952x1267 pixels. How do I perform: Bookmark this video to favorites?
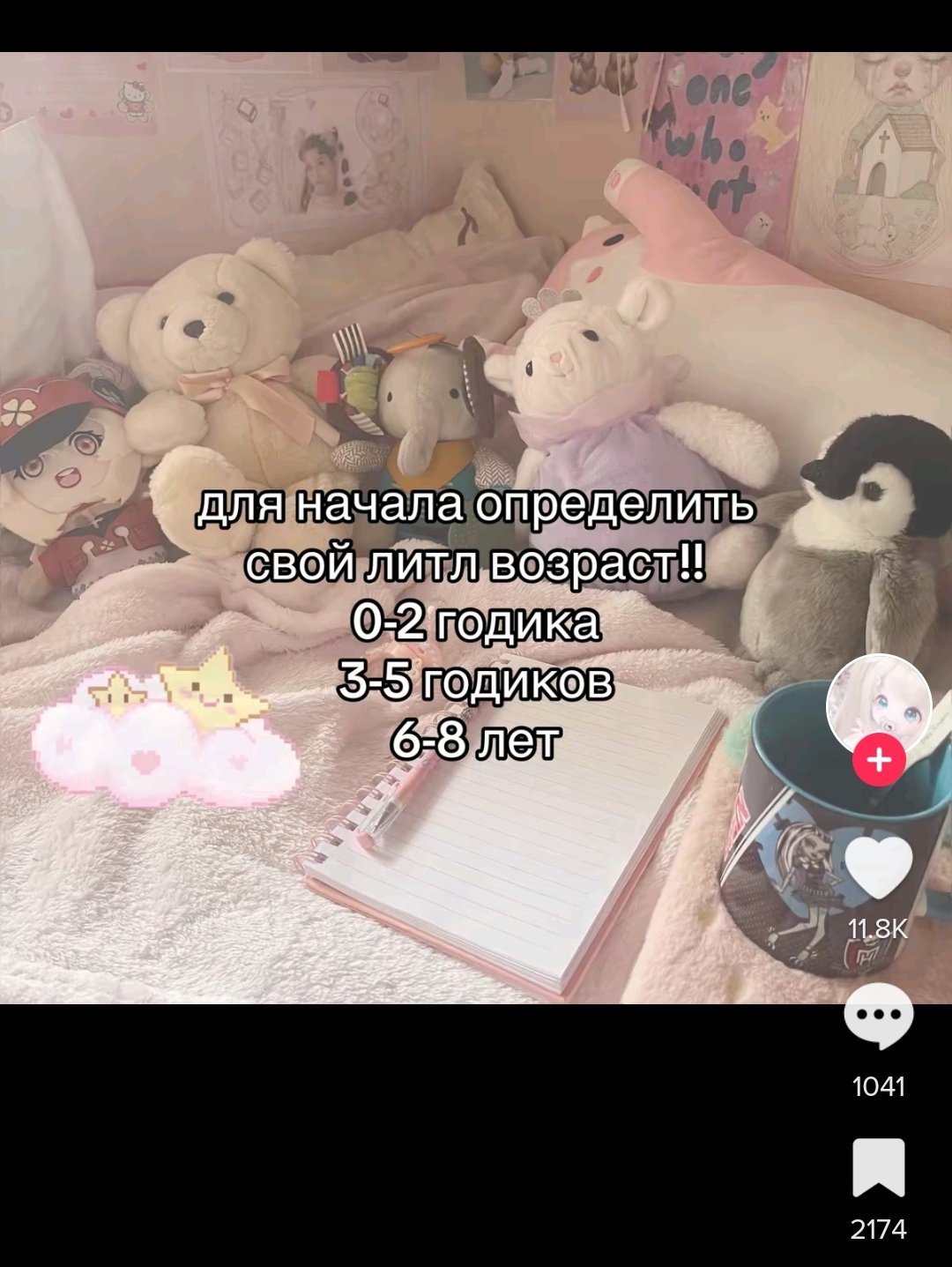(878, 1167)
